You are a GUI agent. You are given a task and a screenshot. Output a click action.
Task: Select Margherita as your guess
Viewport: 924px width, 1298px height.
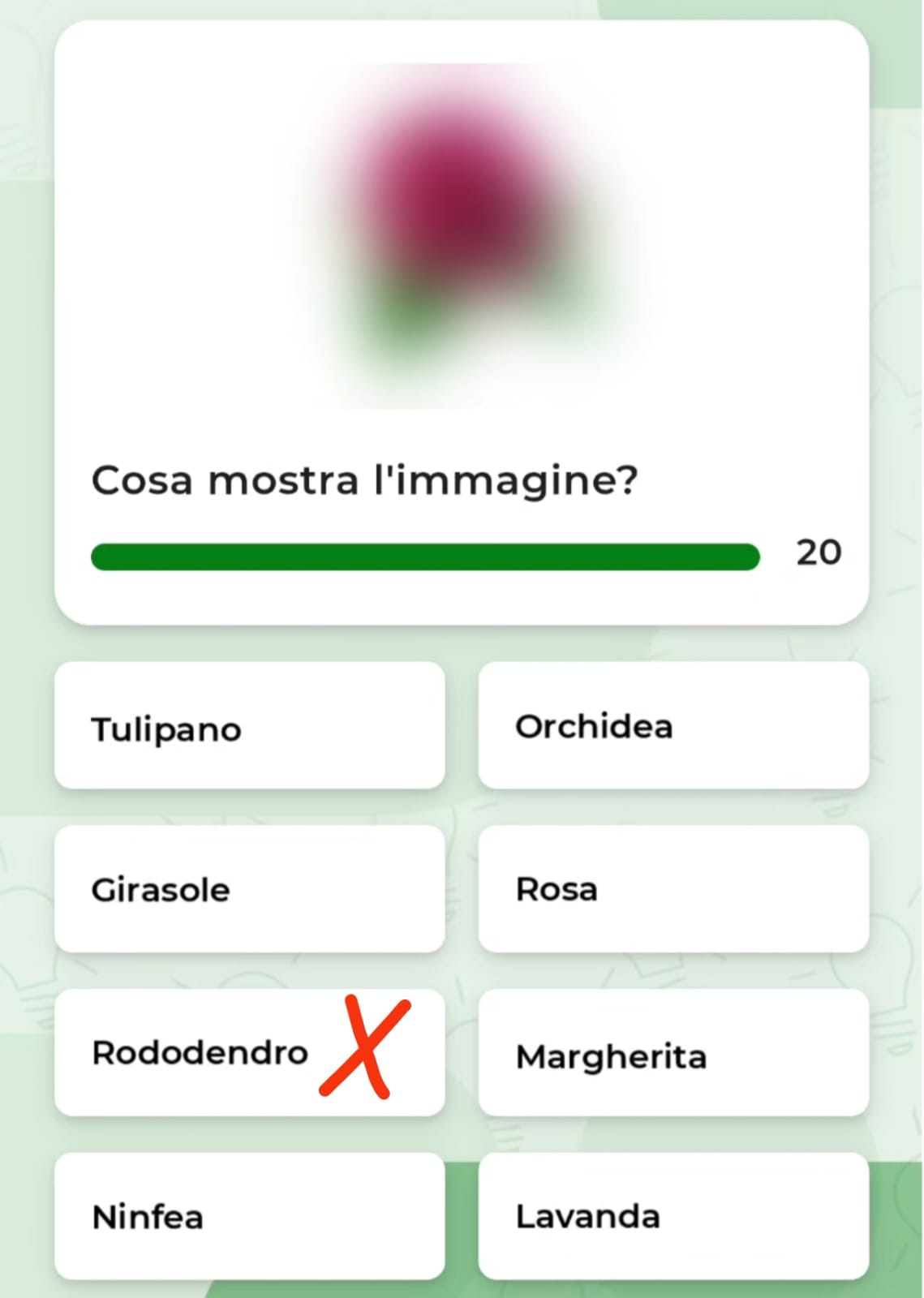[673, 1053]
